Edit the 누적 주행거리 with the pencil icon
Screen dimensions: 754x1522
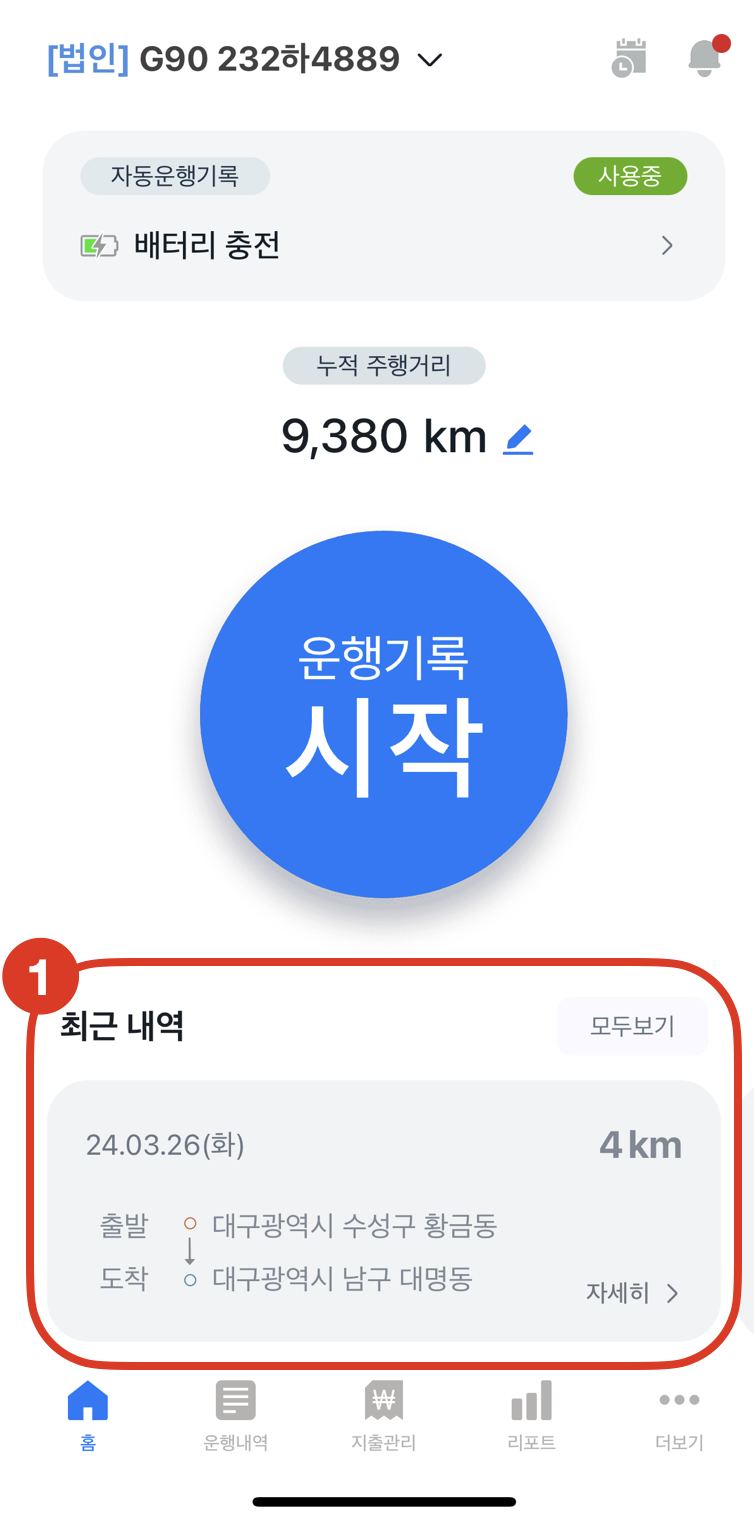(x=518, y=438)
